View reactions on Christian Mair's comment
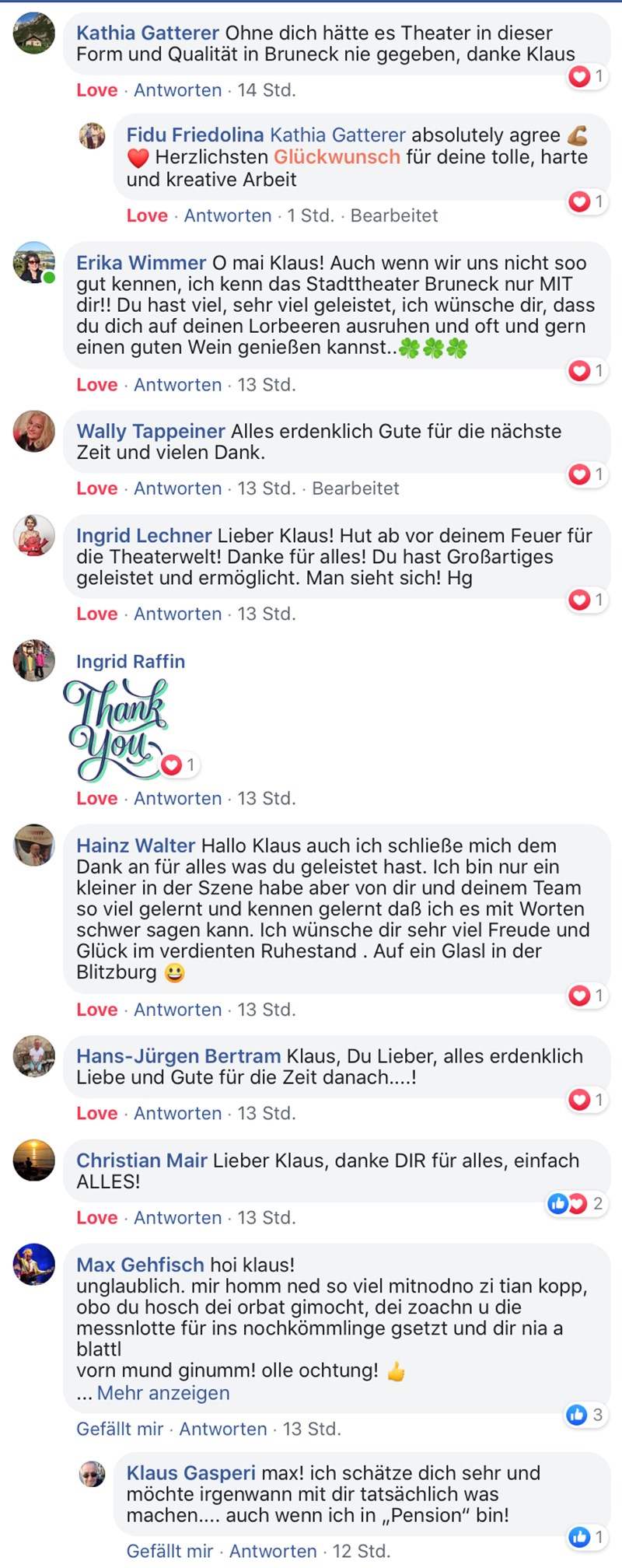The height and width of the screenshot is (1568, 622). pyautogui.click(x=576, y=1204)
